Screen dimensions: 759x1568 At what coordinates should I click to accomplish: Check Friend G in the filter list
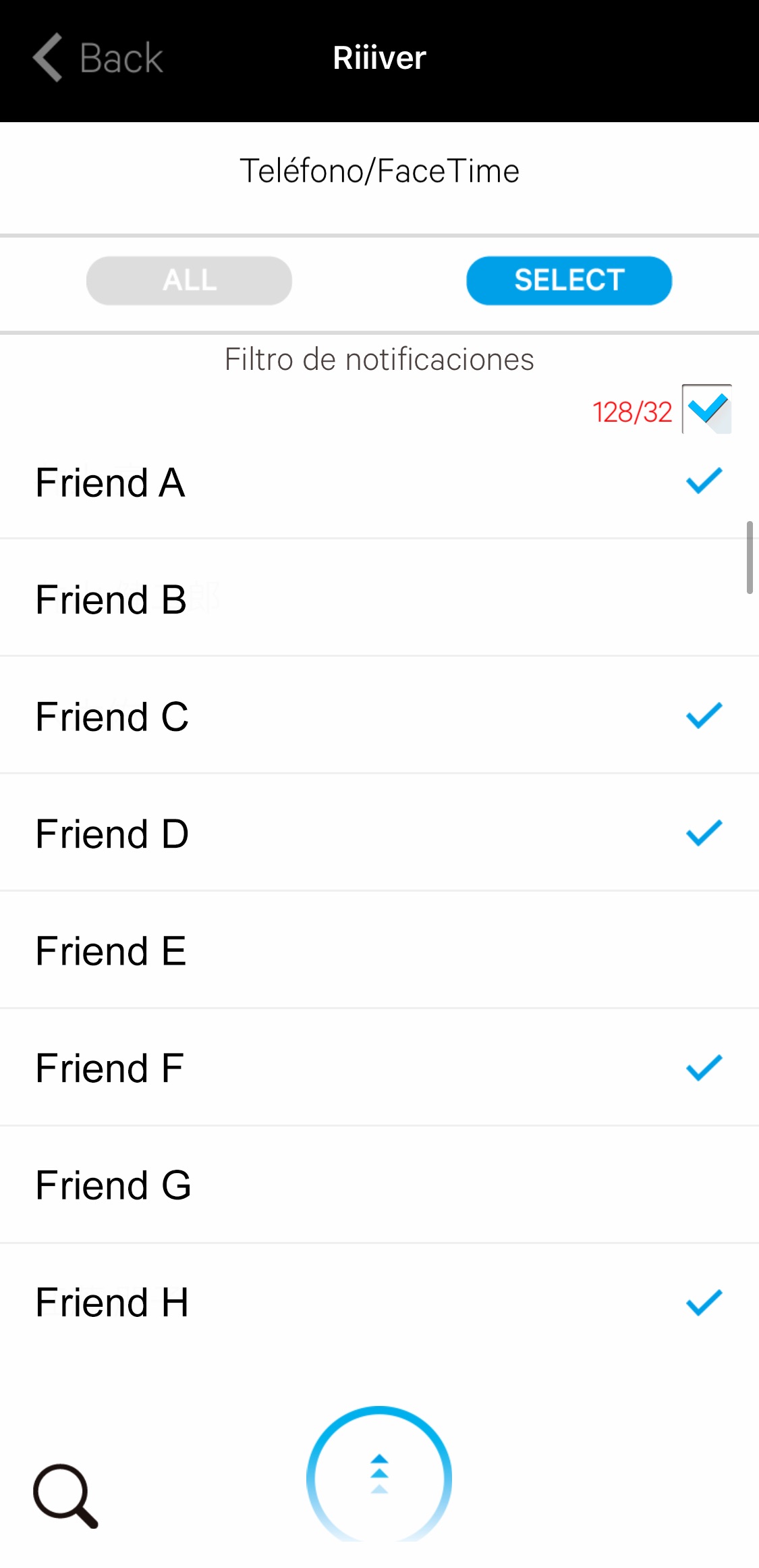(378, 1185)
